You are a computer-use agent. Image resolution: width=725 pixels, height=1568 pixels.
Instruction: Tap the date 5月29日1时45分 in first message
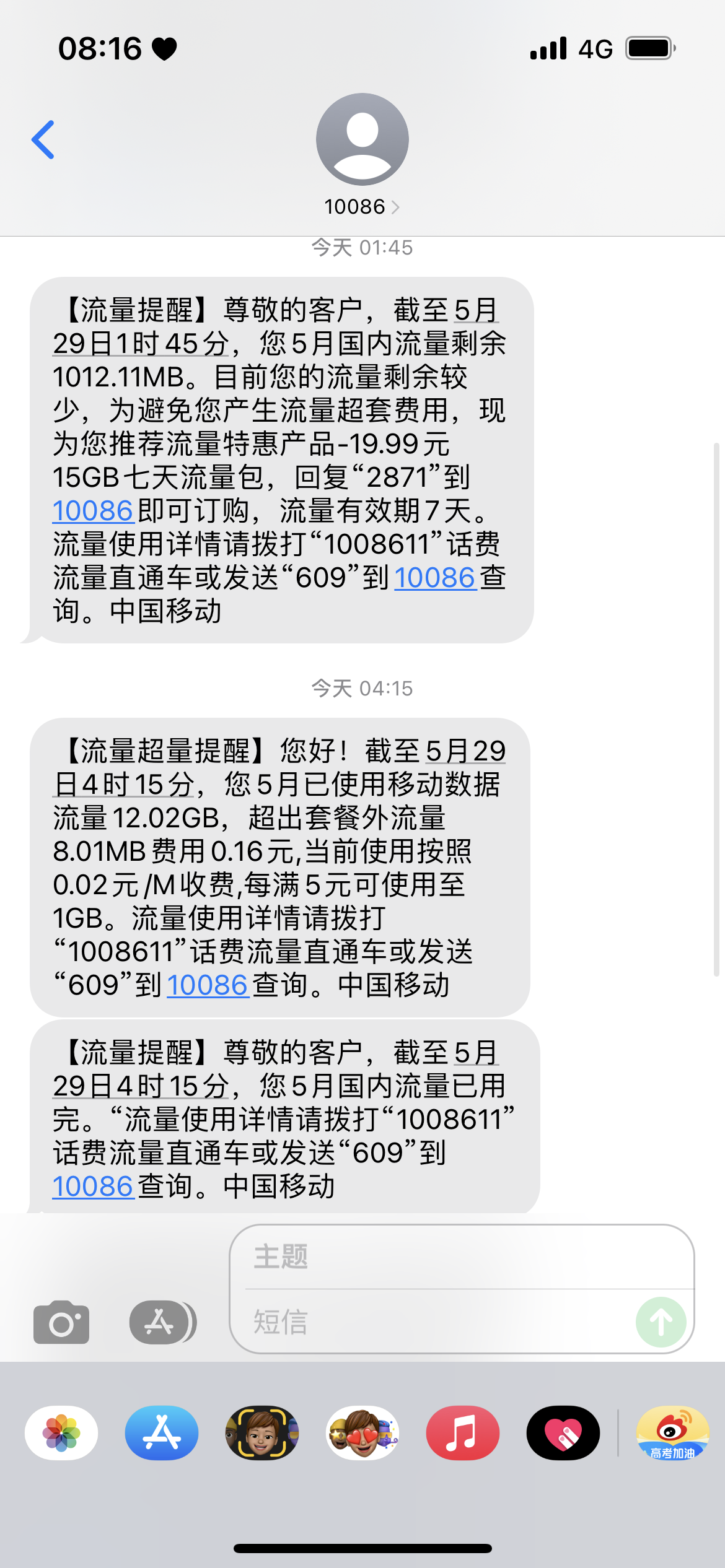[x=143, y=344]
